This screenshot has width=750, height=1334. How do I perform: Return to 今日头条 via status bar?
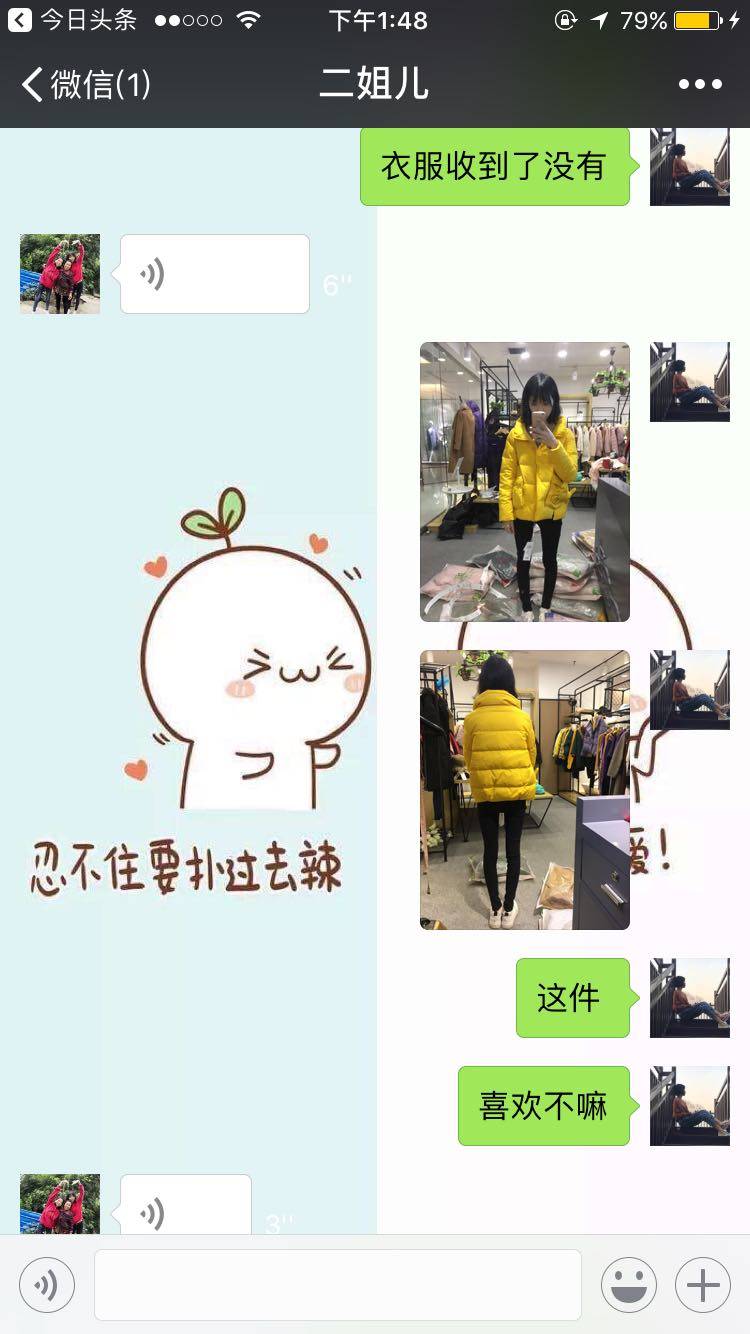(70, 20)
